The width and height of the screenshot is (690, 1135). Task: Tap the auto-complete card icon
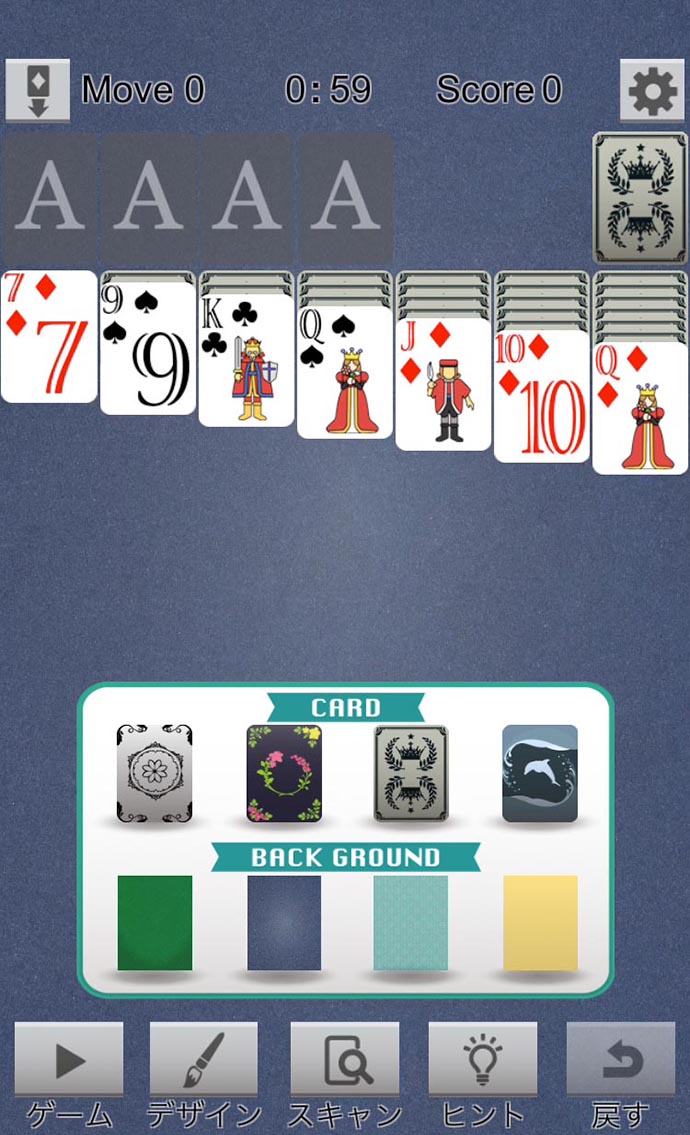tap(37, 91)
